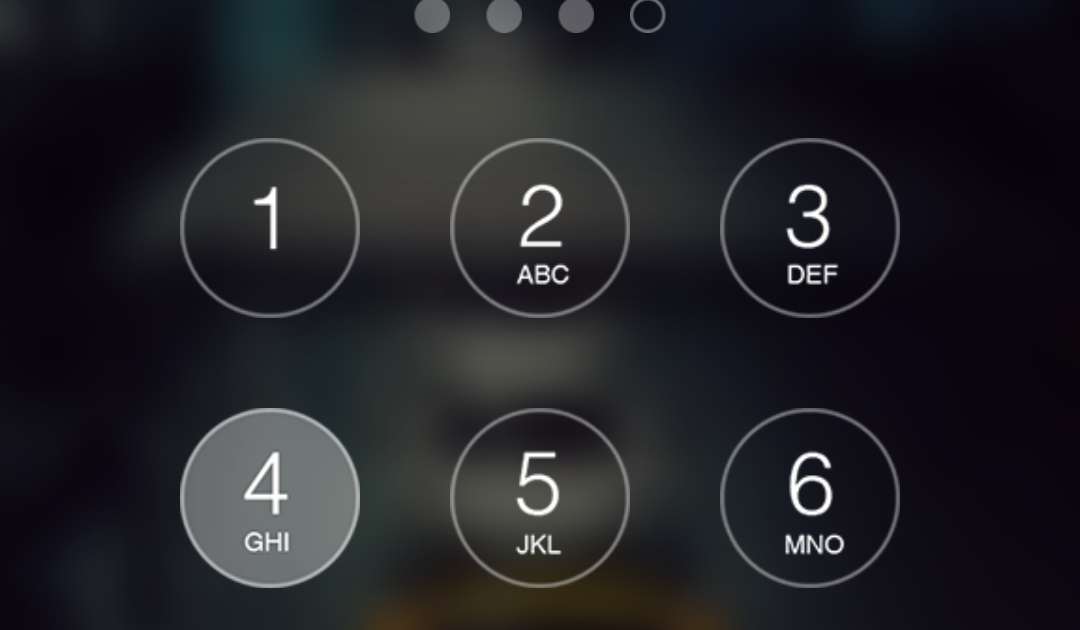The height and width of the screenshot is (630, 1080).
Task: Select the 4 GHI key
Action: tap(270, 498)
